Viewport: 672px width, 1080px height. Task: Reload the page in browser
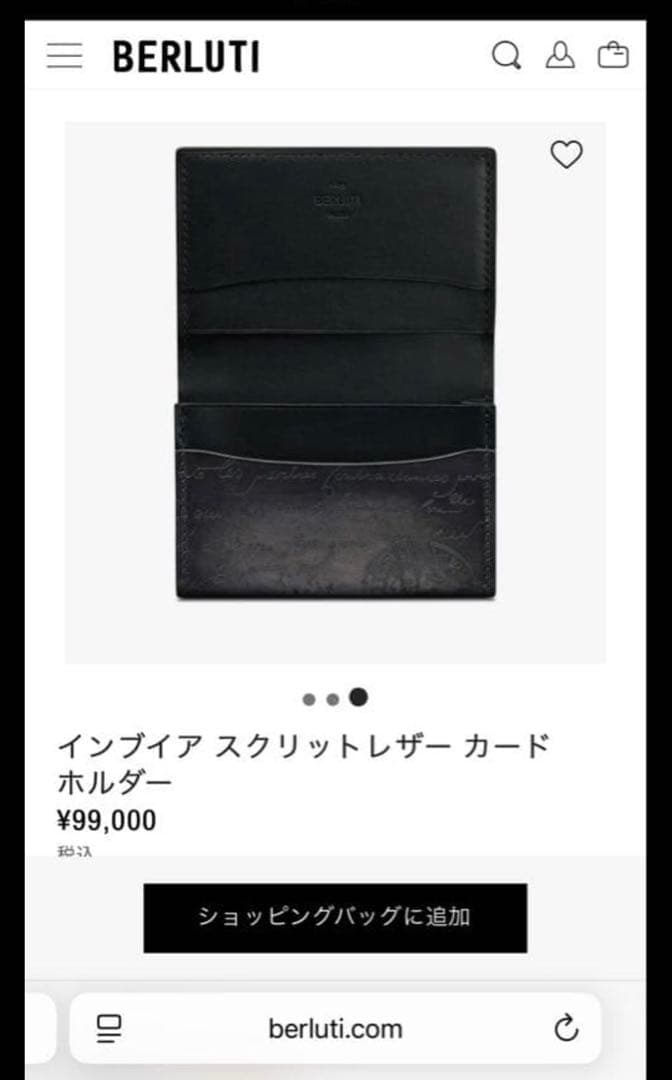click(x=566, y=1028)
